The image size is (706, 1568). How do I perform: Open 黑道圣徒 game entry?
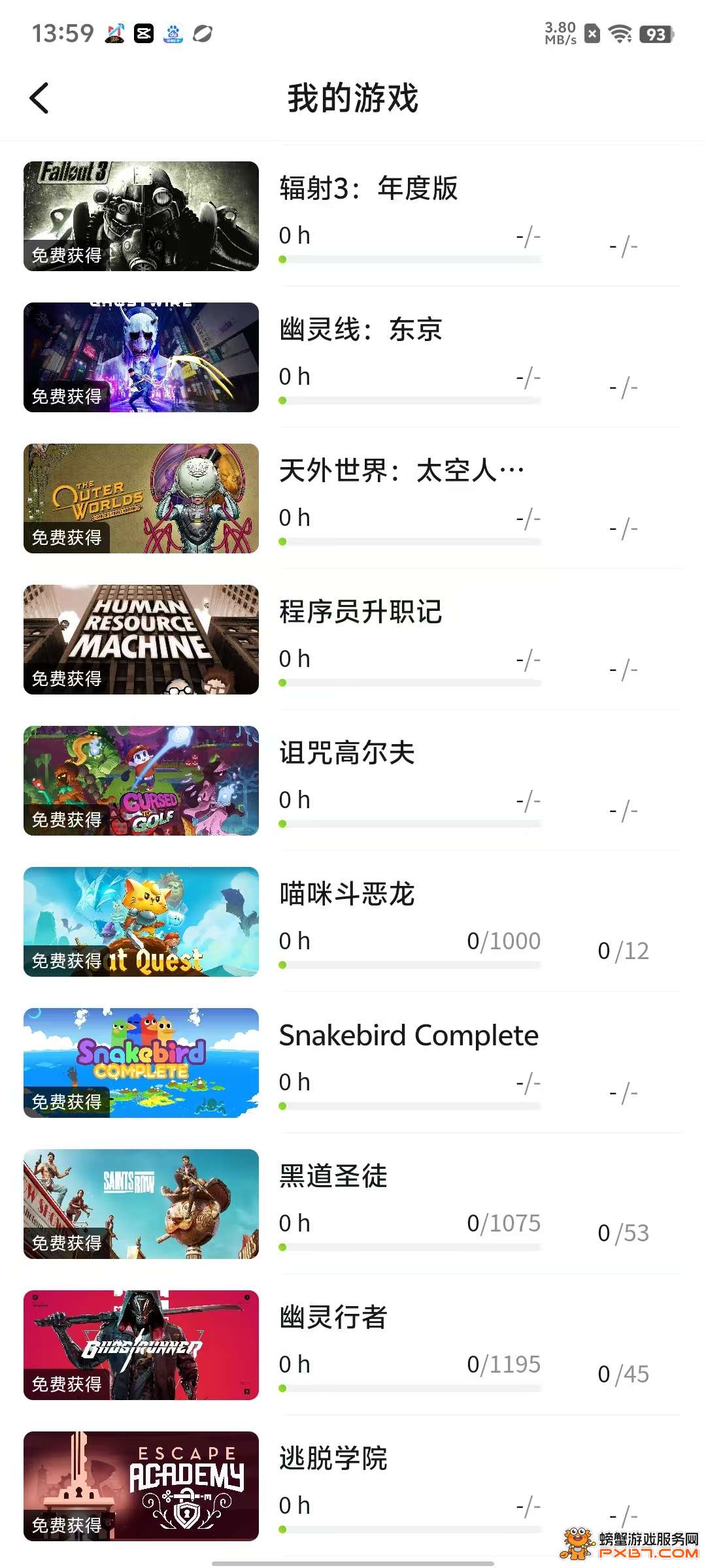pyautogui.click(x=333, y=1177)
